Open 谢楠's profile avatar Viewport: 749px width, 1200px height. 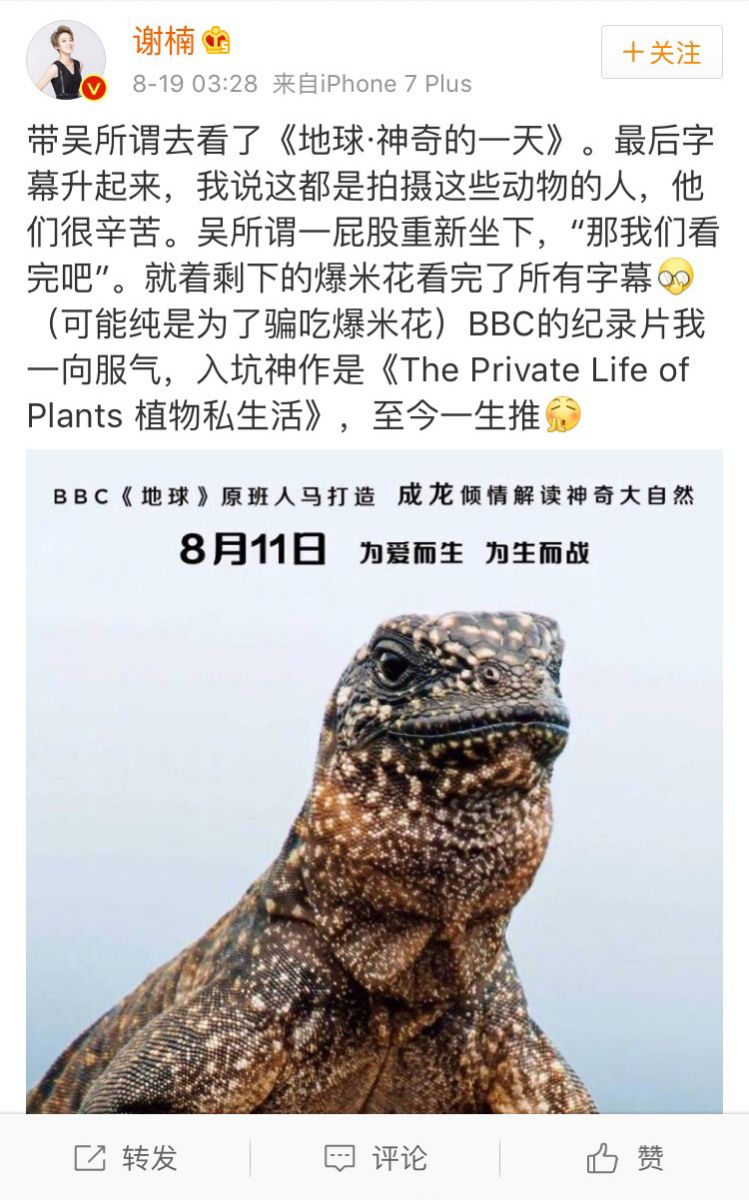66,61
